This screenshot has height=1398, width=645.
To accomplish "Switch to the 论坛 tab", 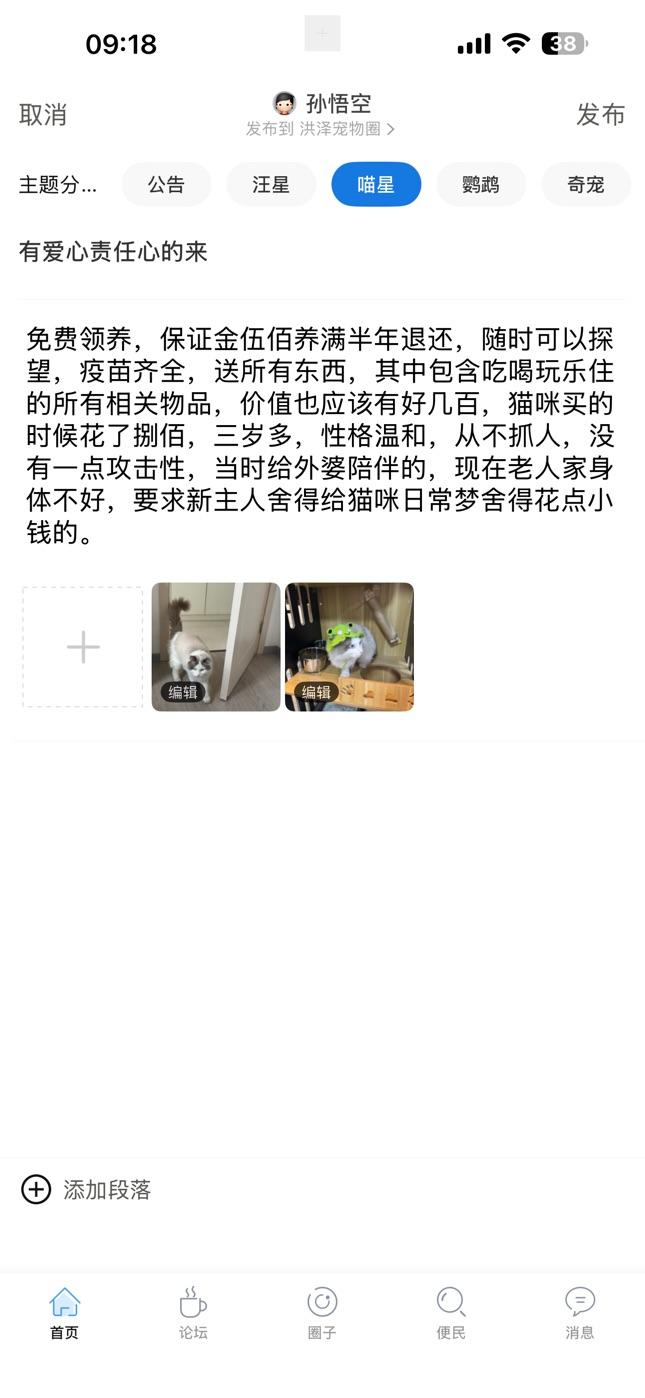I will pos(193,1313).
